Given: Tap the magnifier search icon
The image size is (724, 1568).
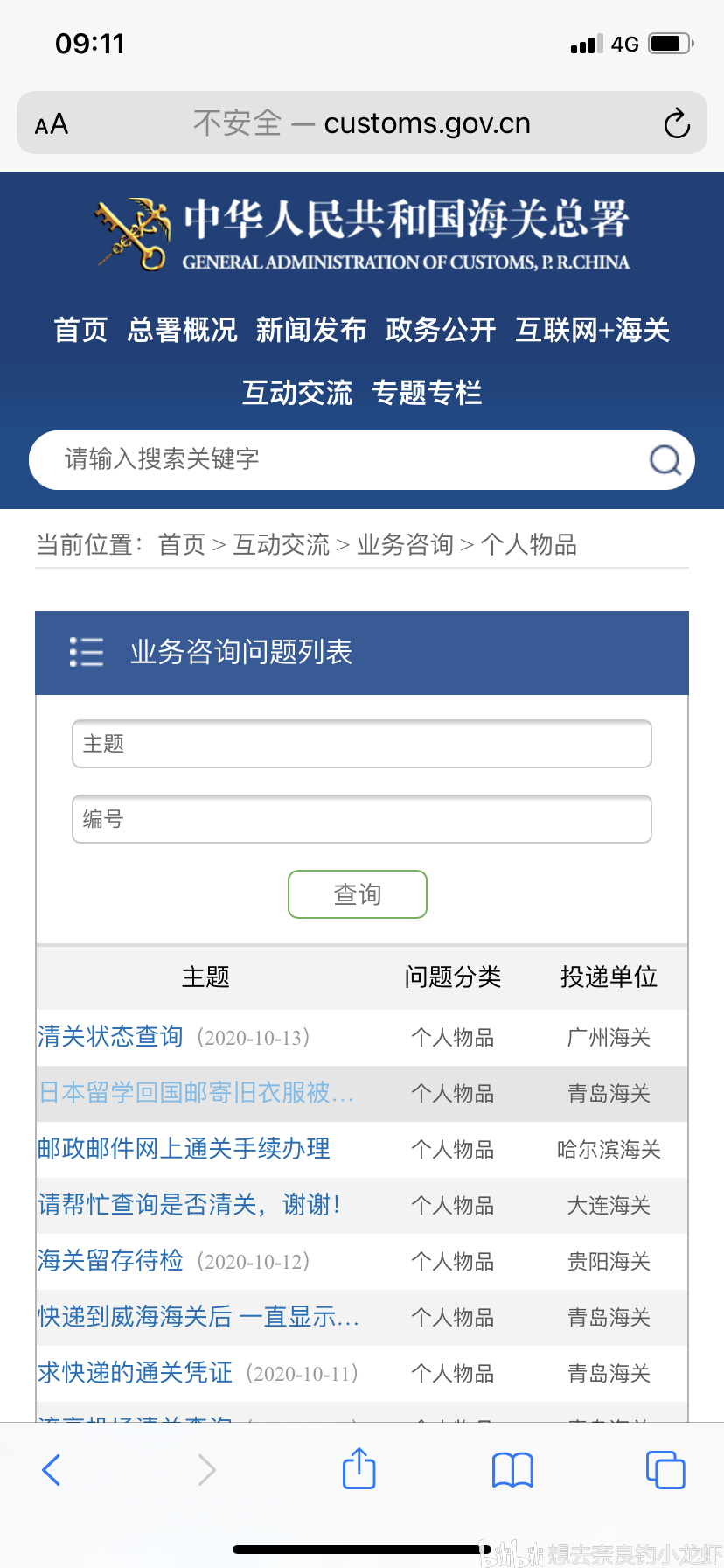Looking at the screenshot, I should [x=665, y=459].
